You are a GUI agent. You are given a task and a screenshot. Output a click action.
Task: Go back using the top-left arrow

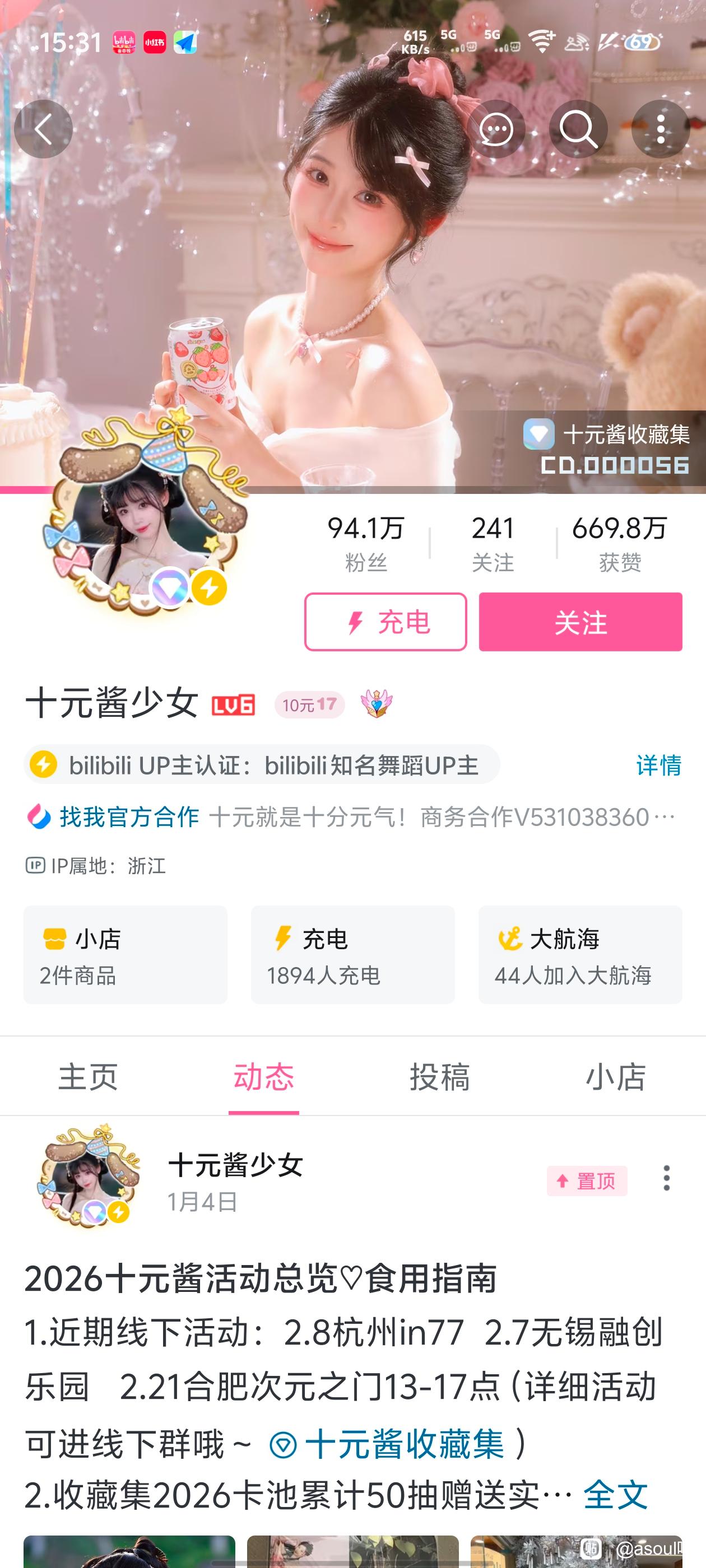(43, 129)
